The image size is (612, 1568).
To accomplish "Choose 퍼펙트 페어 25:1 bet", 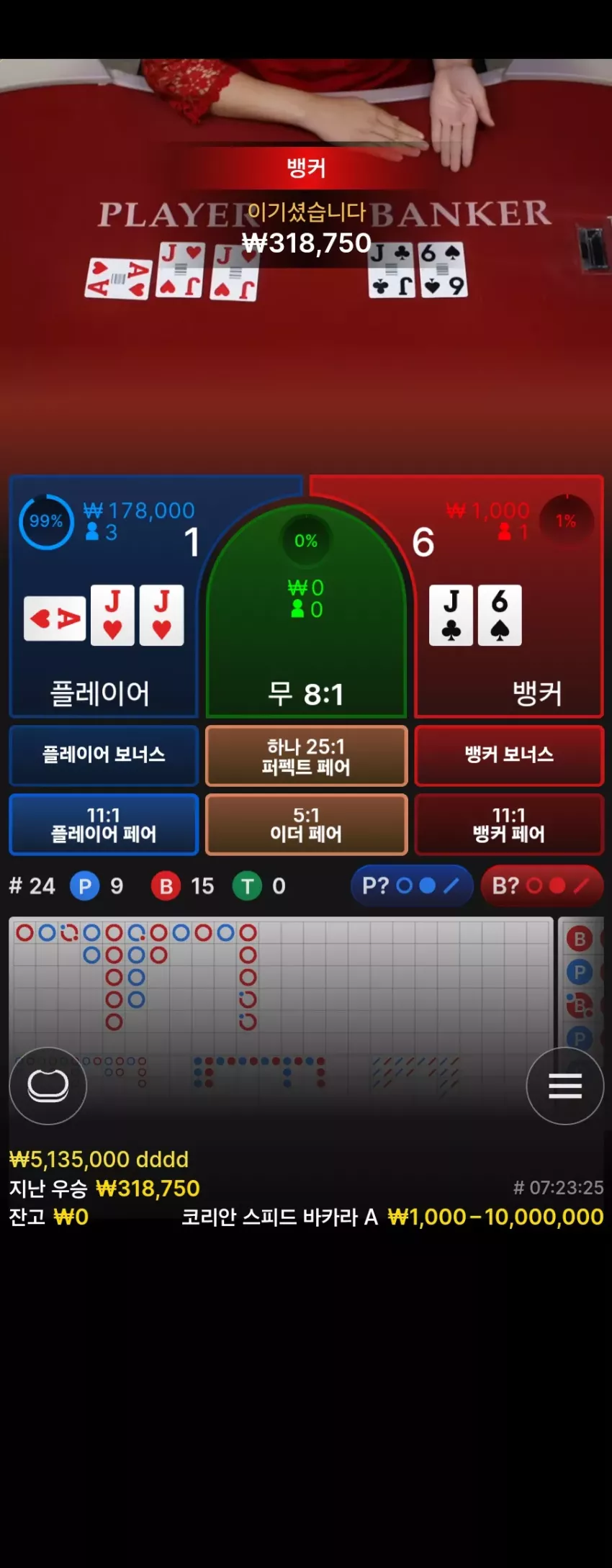I will coord(306,755).
